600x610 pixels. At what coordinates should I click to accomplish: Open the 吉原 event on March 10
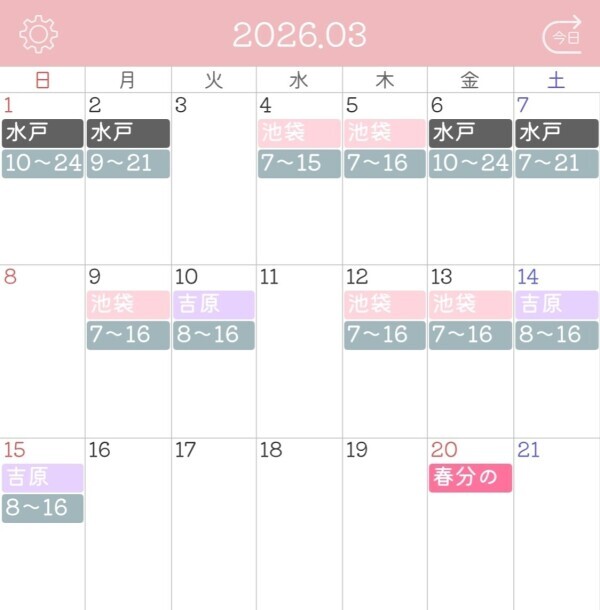pos(214,305)
